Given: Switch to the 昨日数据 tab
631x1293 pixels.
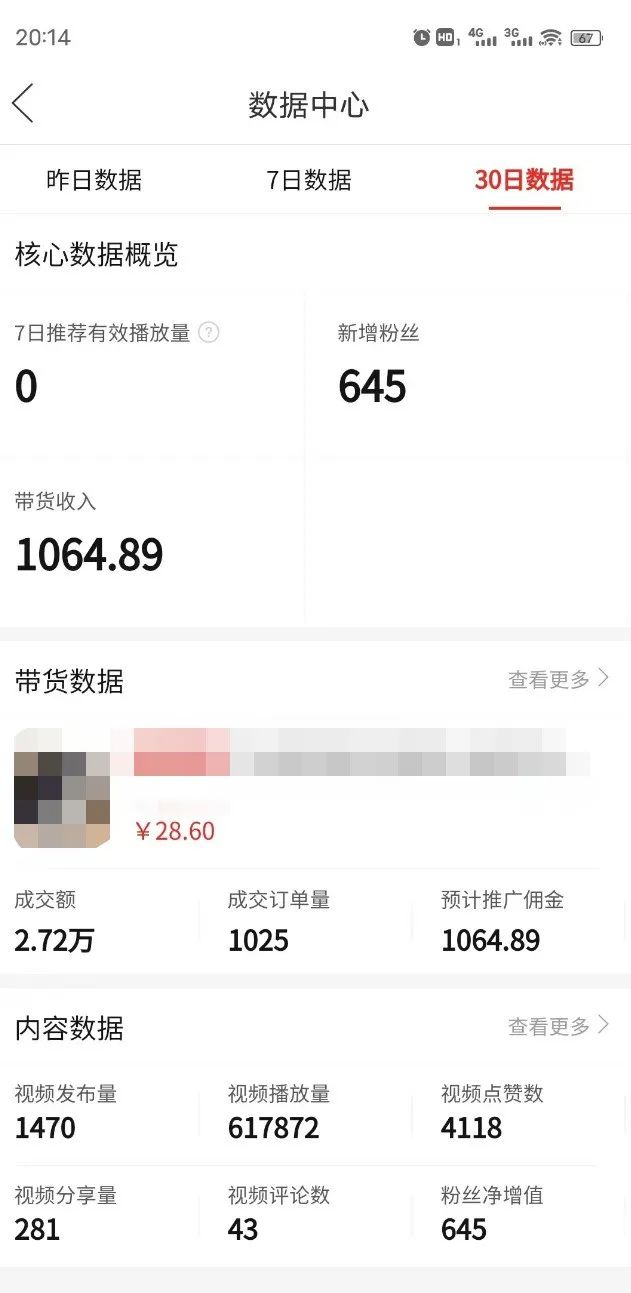Looking at the screenshot, I should (x=94, y=180).
